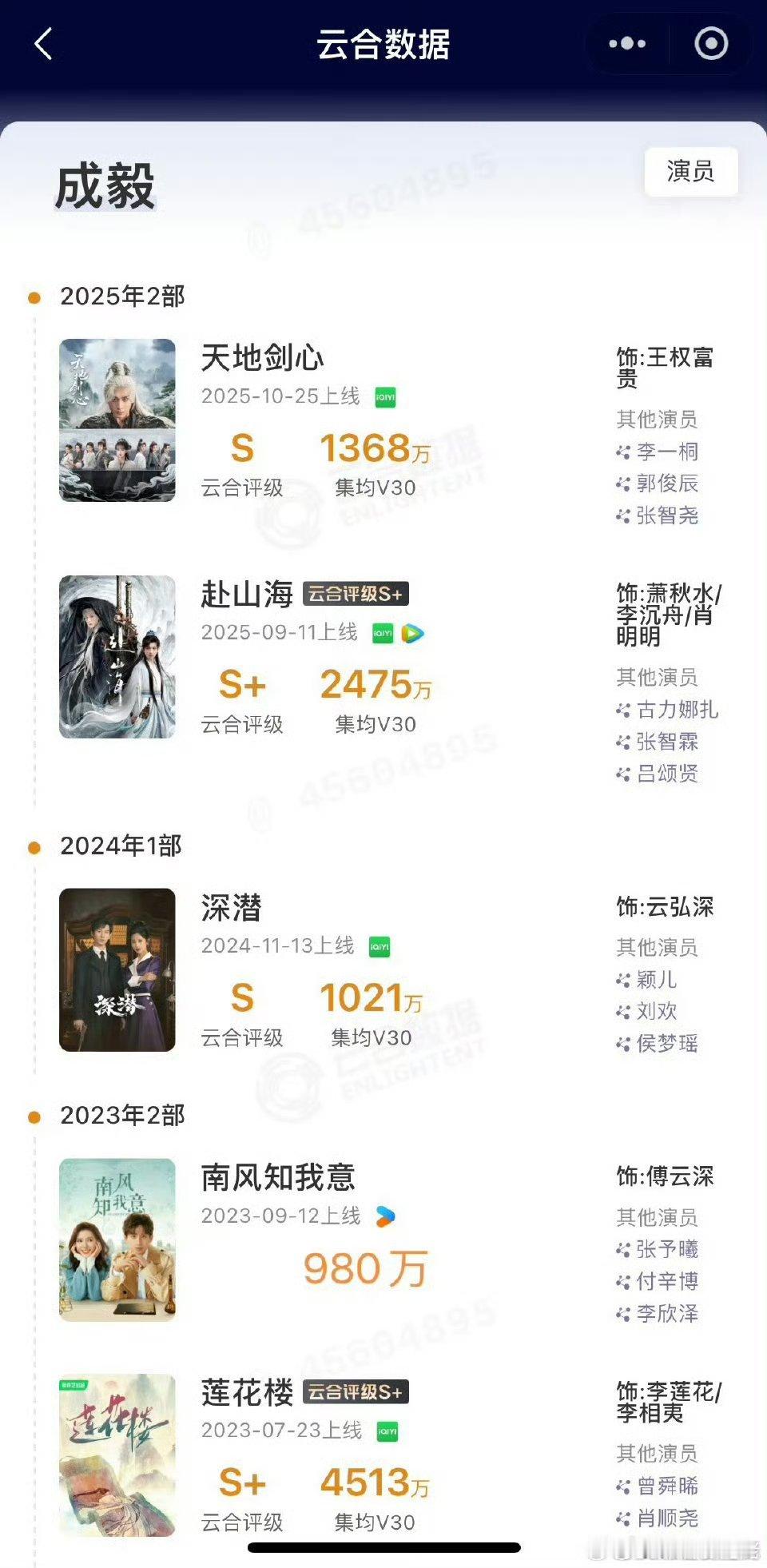Open co-star 李一桐's profile link
The height and width of the screenshot is (1568, 767).
coord(670,453)
